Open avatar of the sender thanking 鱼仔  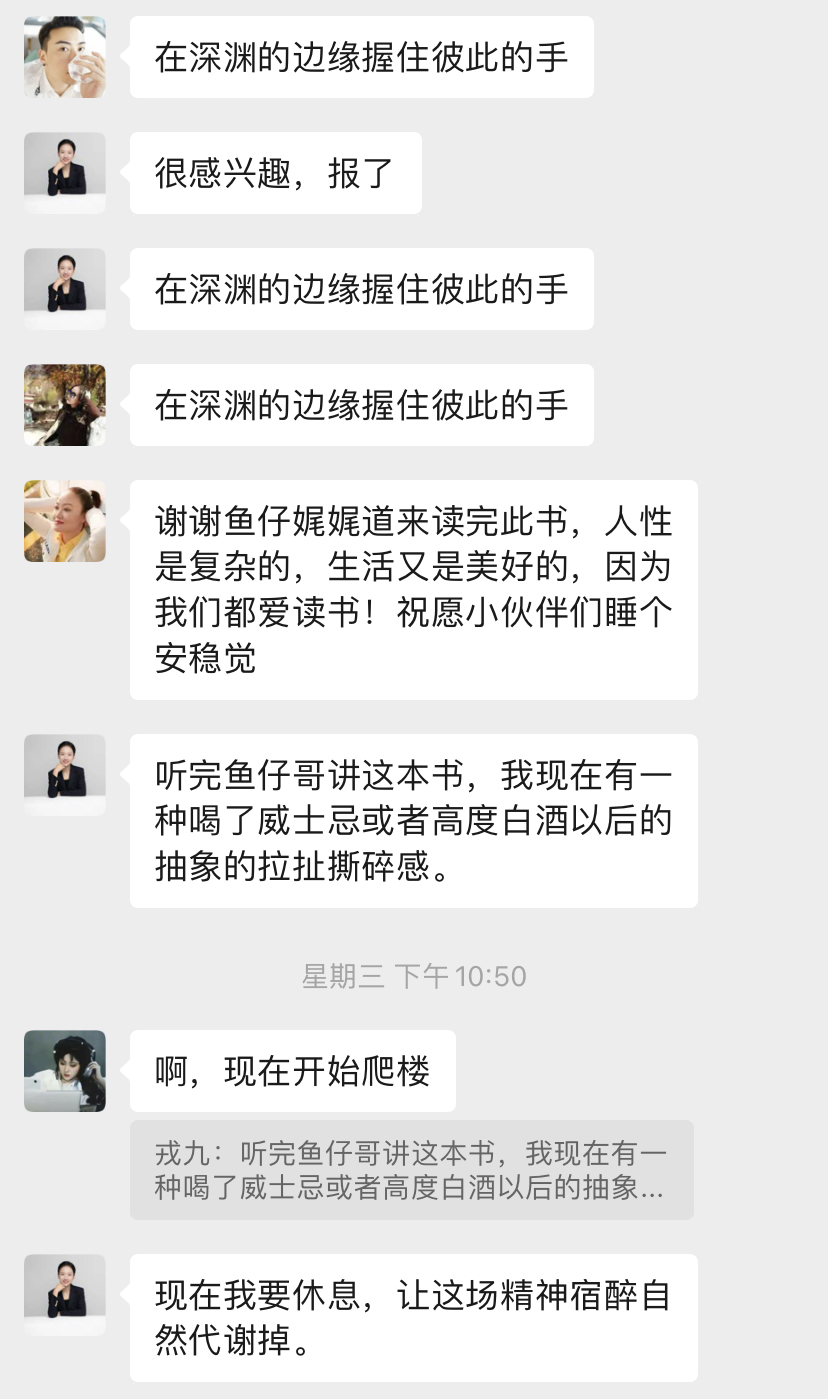pyautogui.click(x=65, y=521)
